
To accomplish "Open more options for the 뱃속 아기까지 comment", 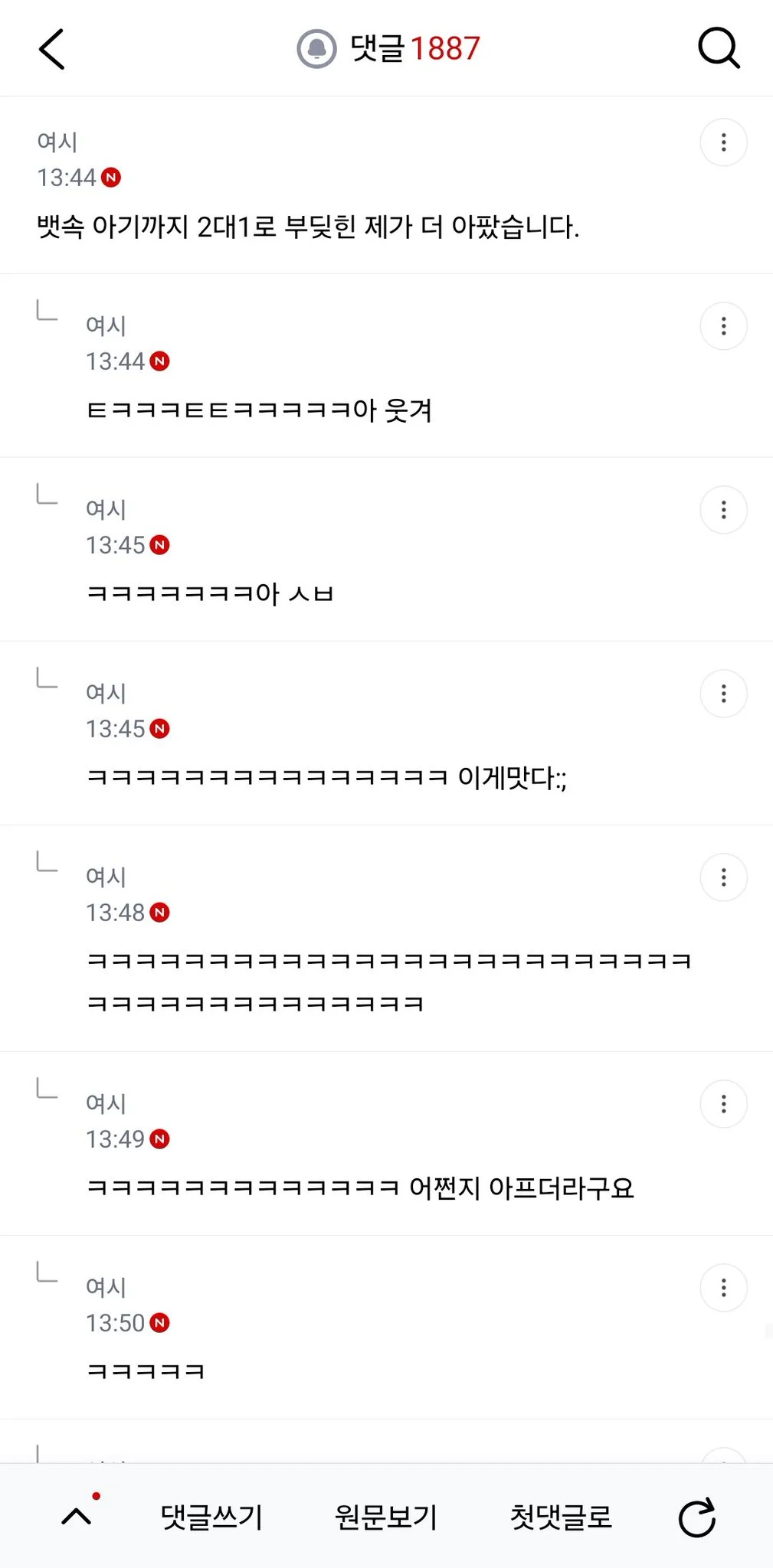I will (x=723, y=142).
